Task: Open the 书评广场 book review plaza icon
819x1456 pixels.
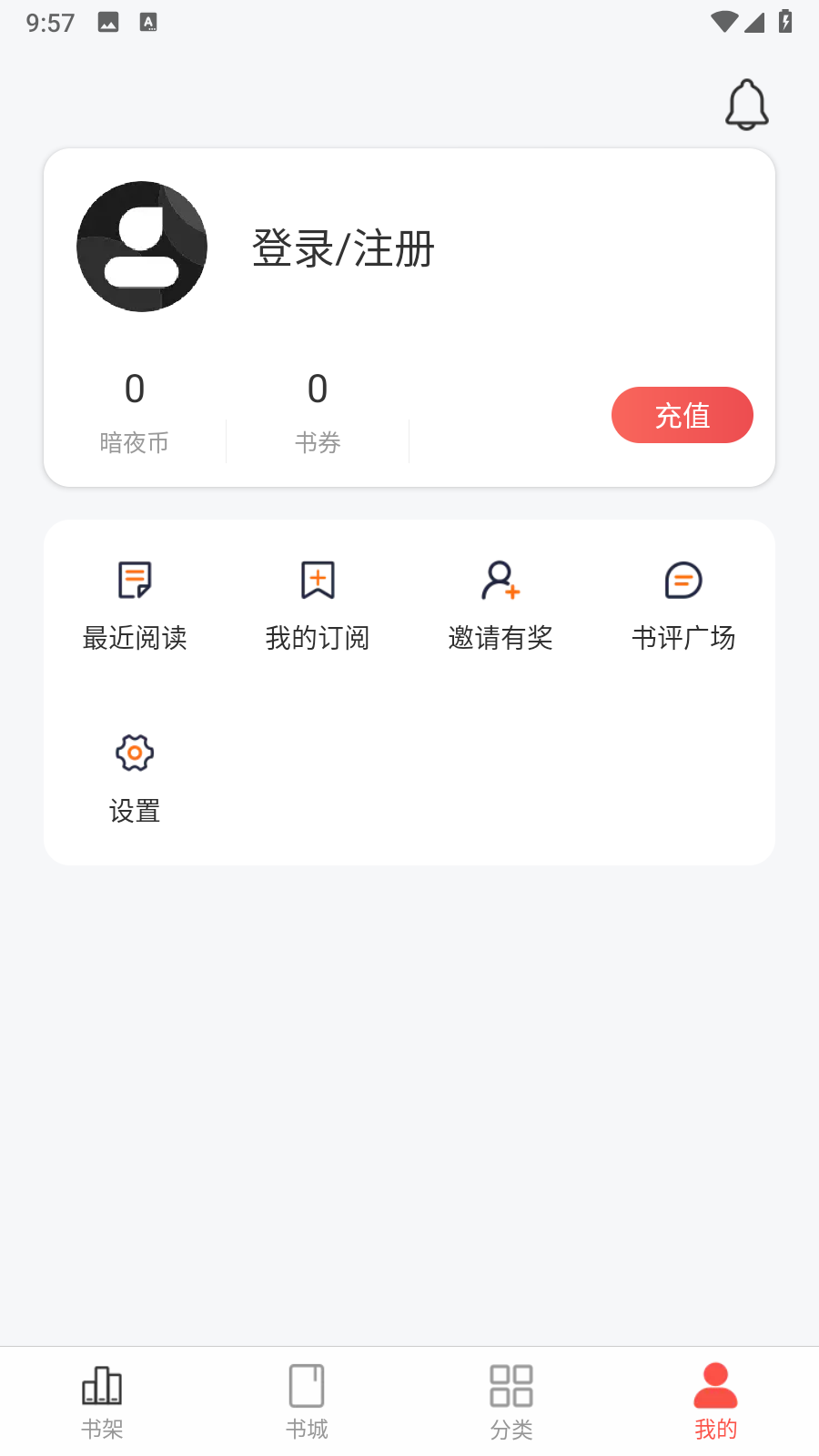Action: 684,581
